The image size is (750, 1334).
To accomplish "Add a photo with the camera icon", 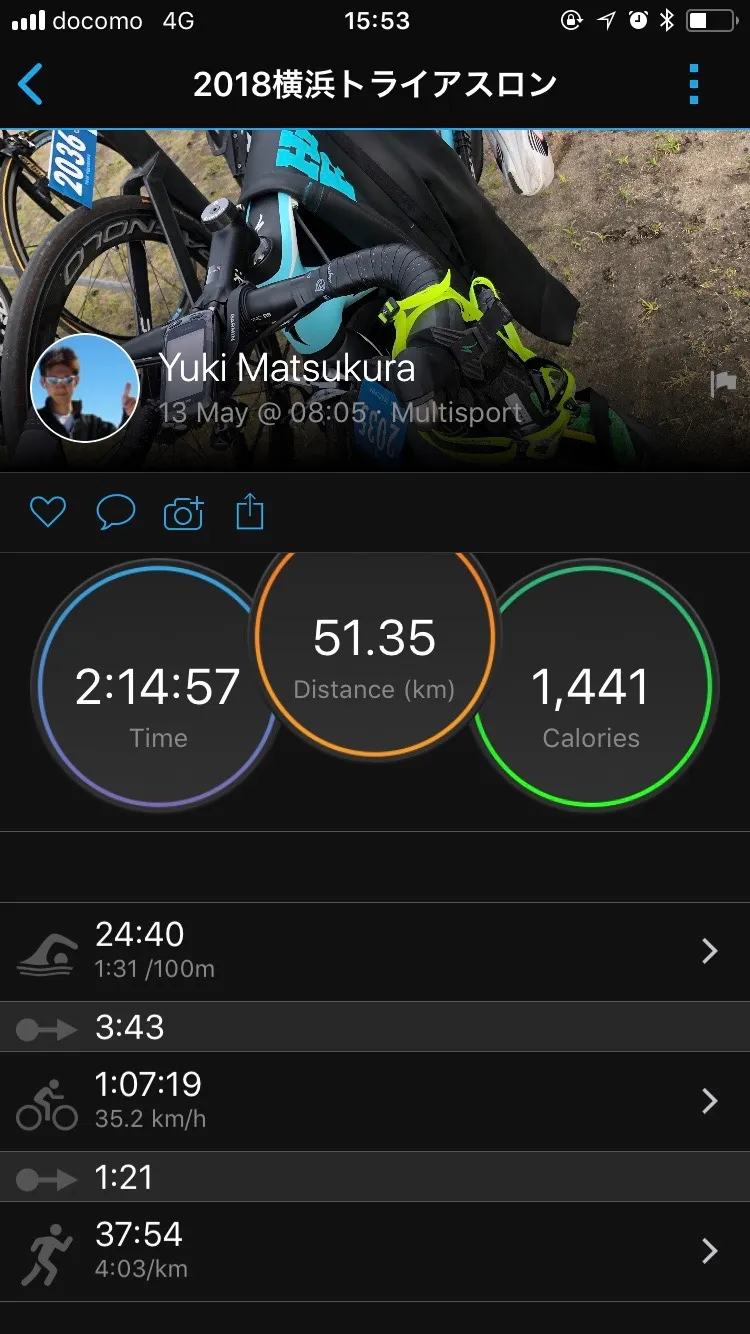I will pos(183,513).
